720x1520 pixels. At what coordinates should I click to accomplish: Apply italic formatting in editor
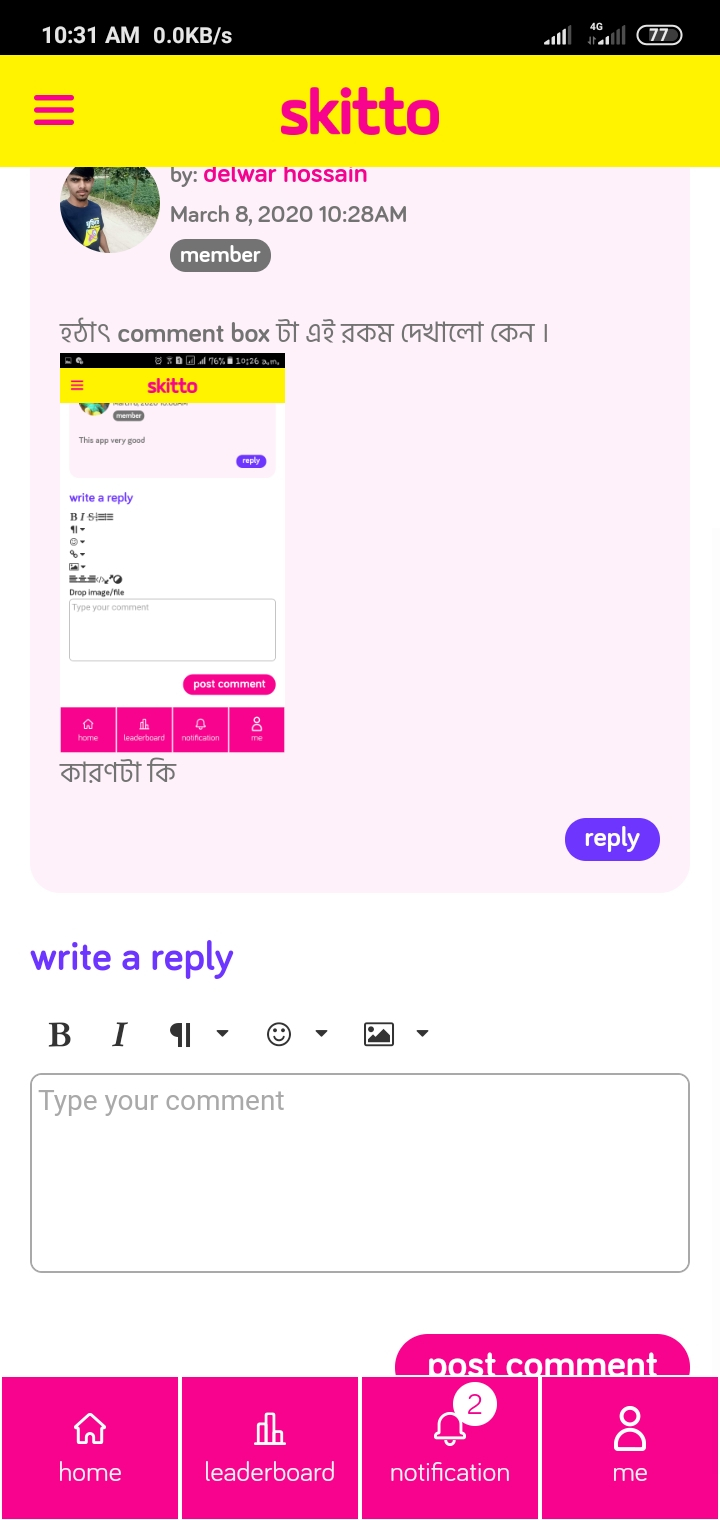[120, 1034]
